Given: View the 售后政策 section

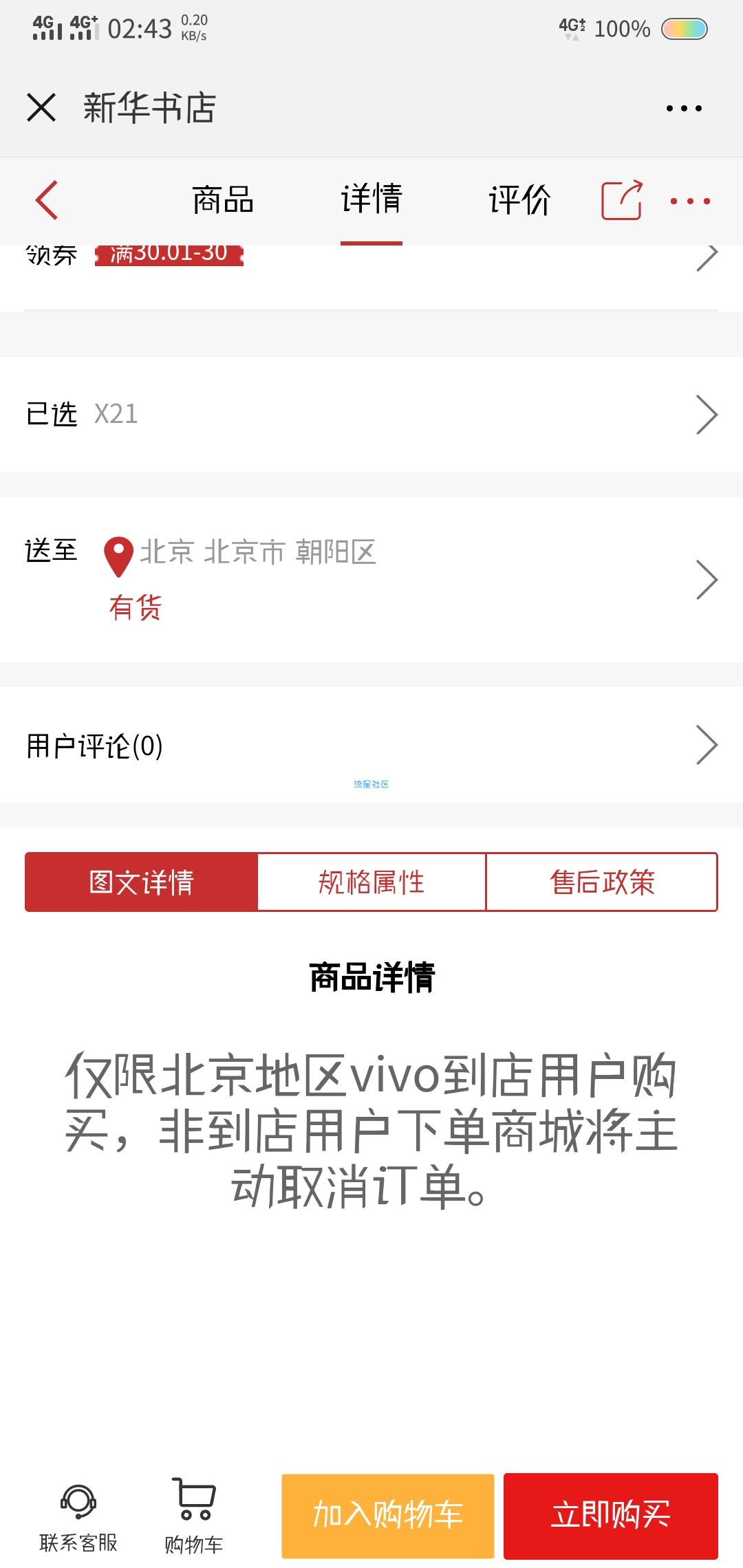Looking at the screenshot, I should tap(602, 882).
